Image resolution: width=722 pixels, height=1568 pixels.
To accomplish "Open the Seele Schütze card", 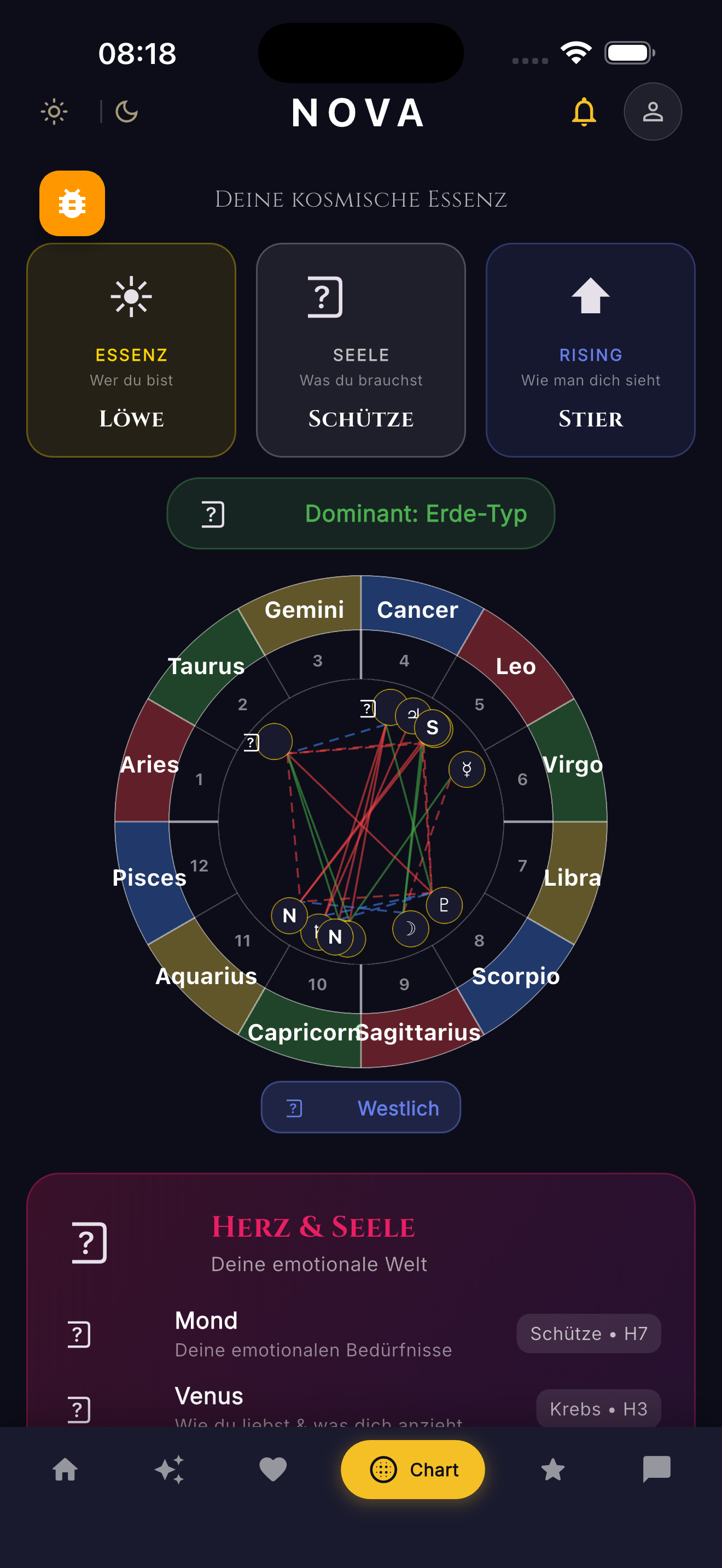I will [361, 350].
